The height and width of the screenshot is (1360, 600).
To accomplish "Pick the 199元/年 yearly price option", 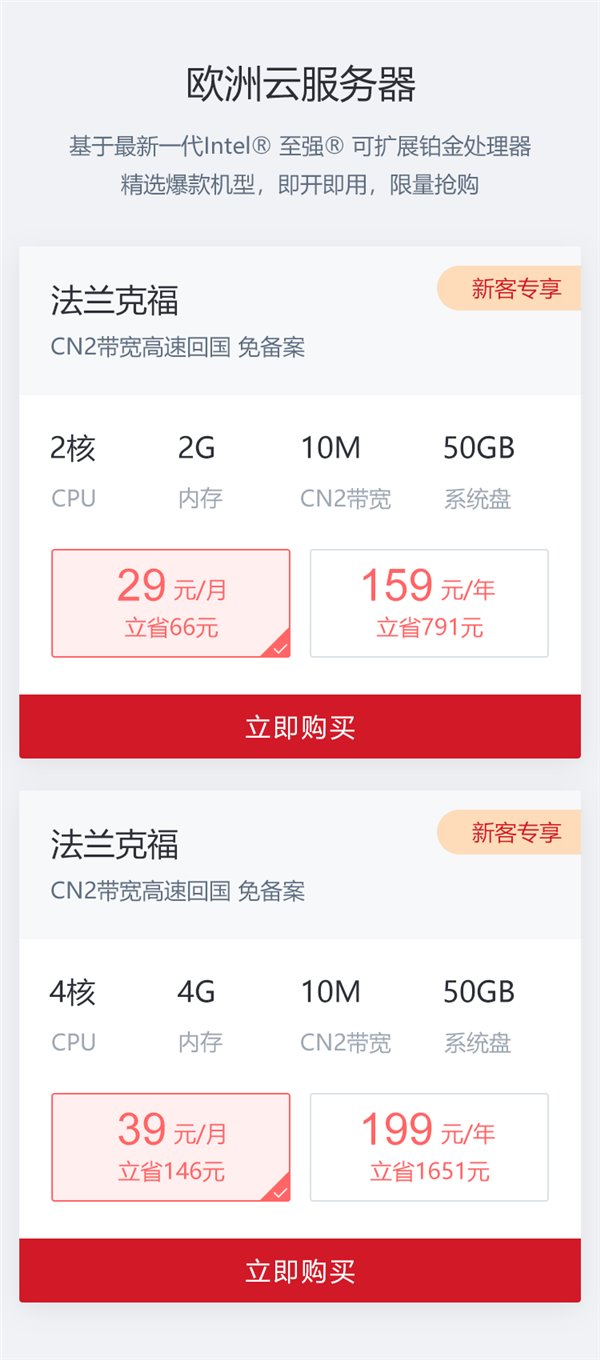I will tap(429, 1147).
